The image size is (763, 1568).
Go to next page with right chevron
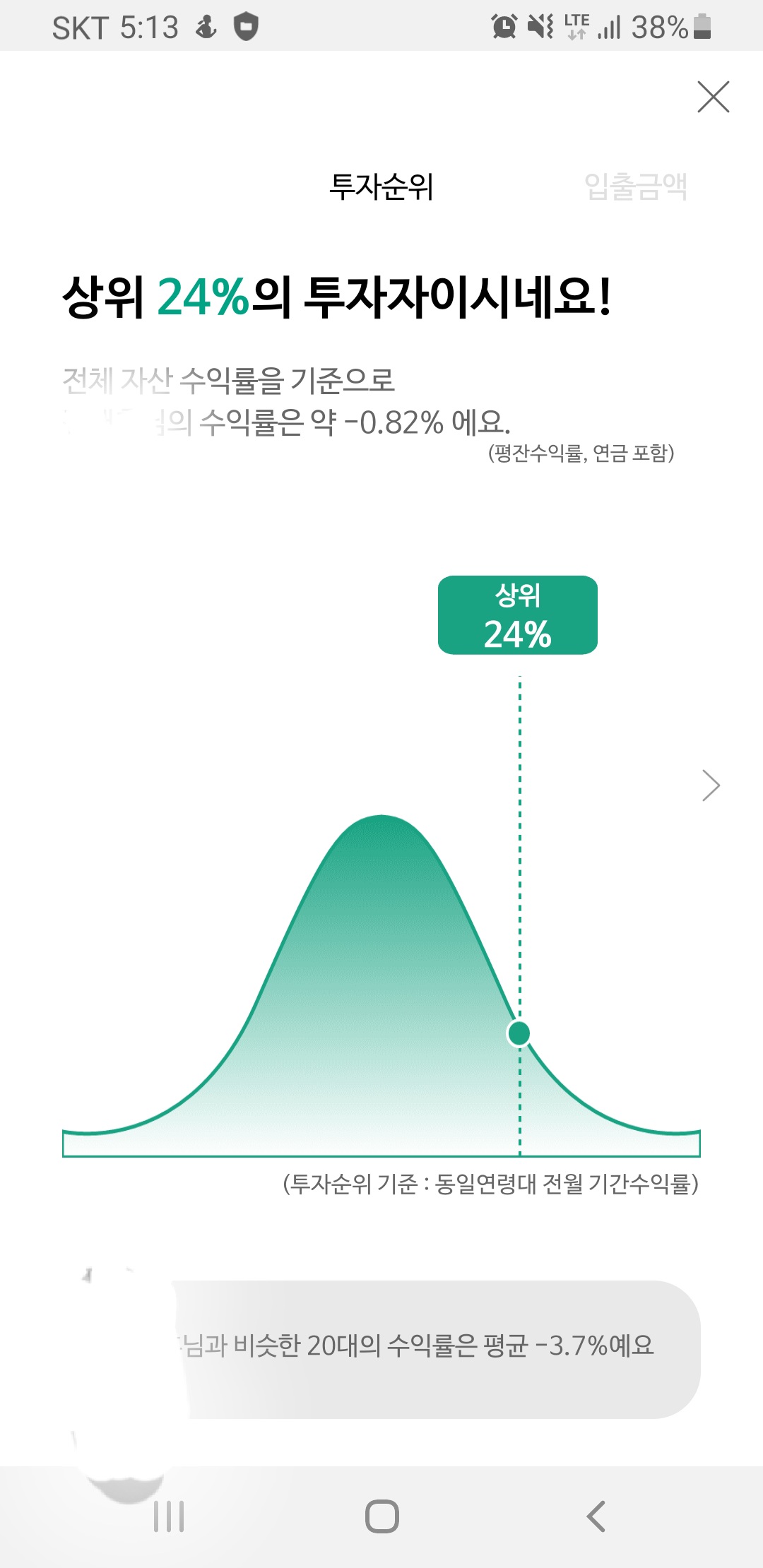[x=711, y=785]
